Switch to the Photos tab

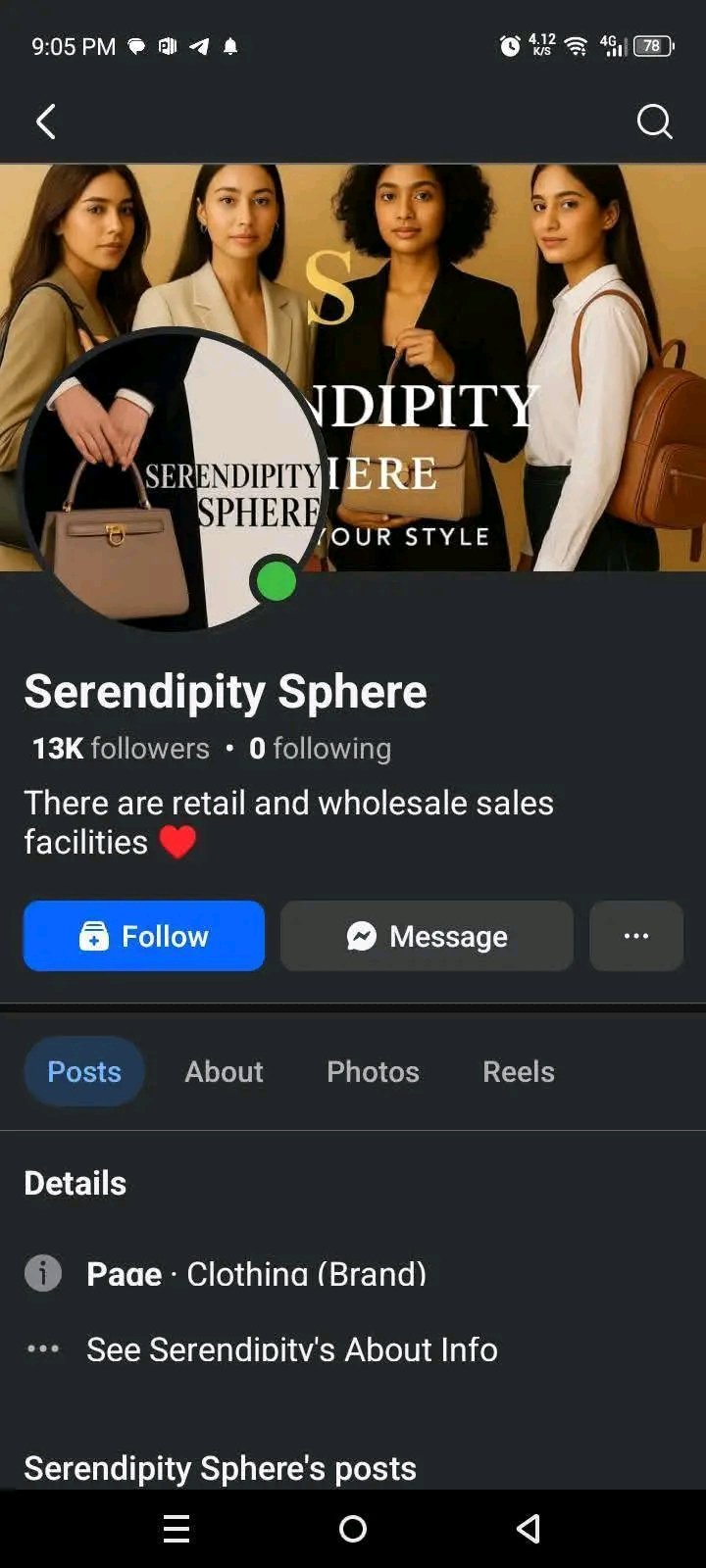tap(373, 1071)
